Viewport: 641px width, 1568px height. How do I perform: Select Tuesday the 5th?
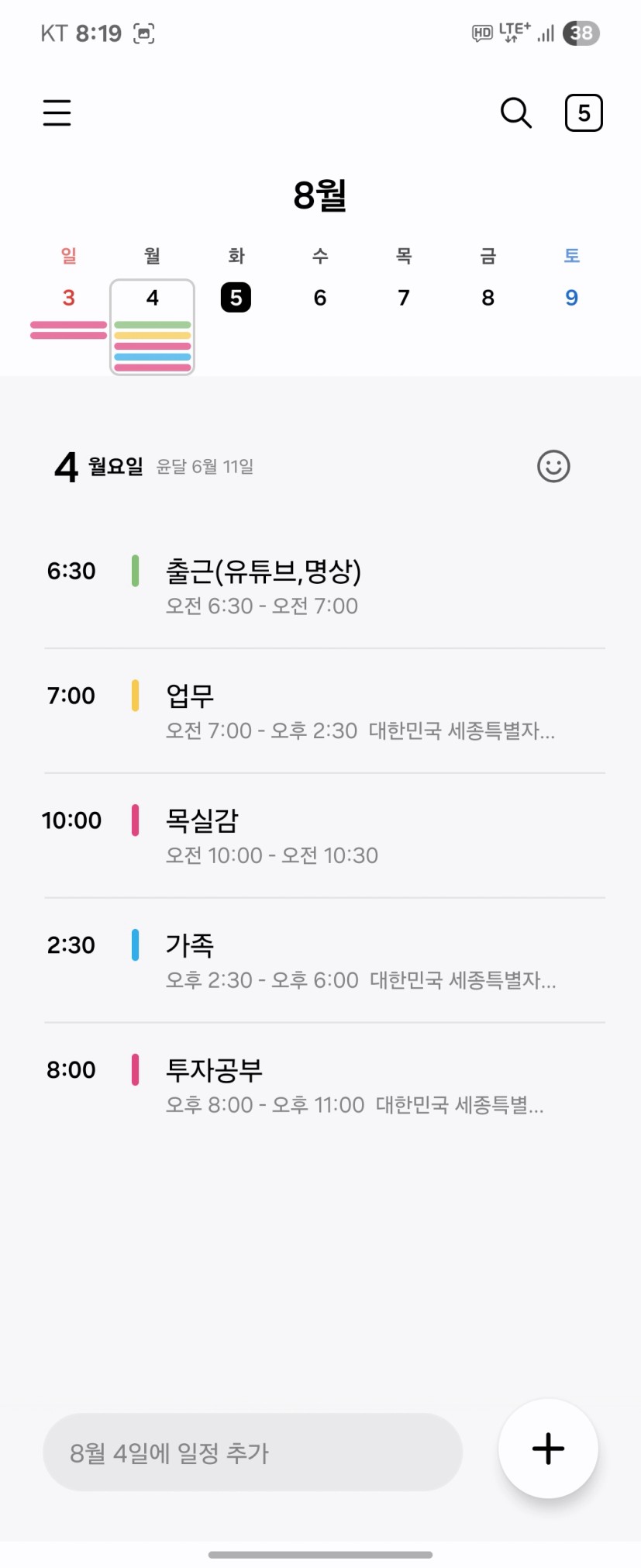click(236, 298)
